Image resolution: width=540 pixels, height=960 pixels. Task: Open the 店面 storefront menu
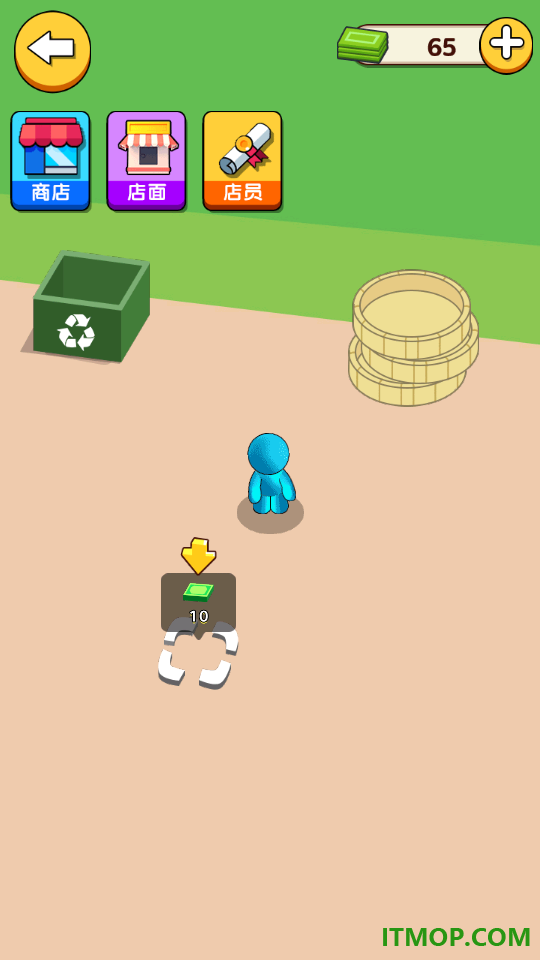(146, 161)
